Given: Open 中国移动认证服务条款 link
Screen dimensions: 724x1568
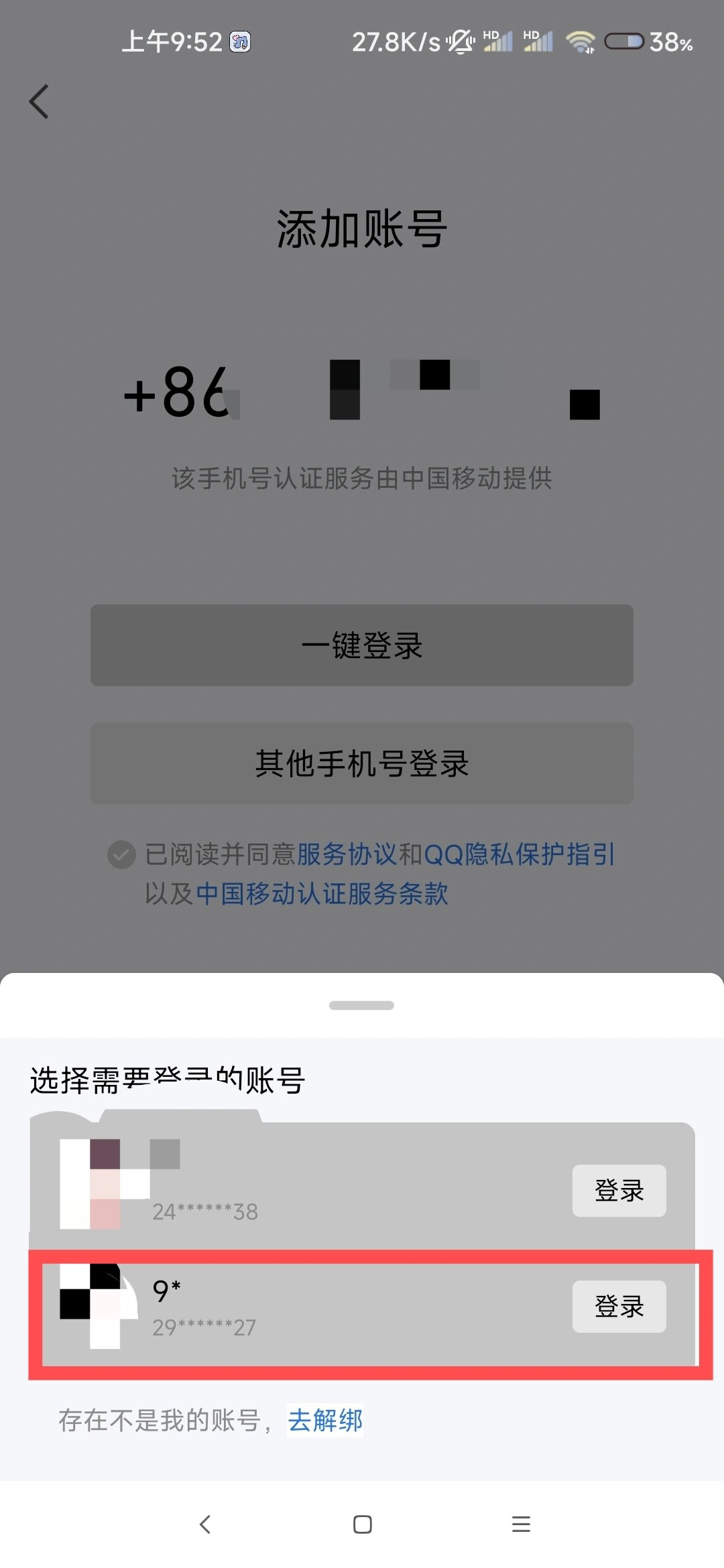Looking at the screenshot, I should 322,894.
